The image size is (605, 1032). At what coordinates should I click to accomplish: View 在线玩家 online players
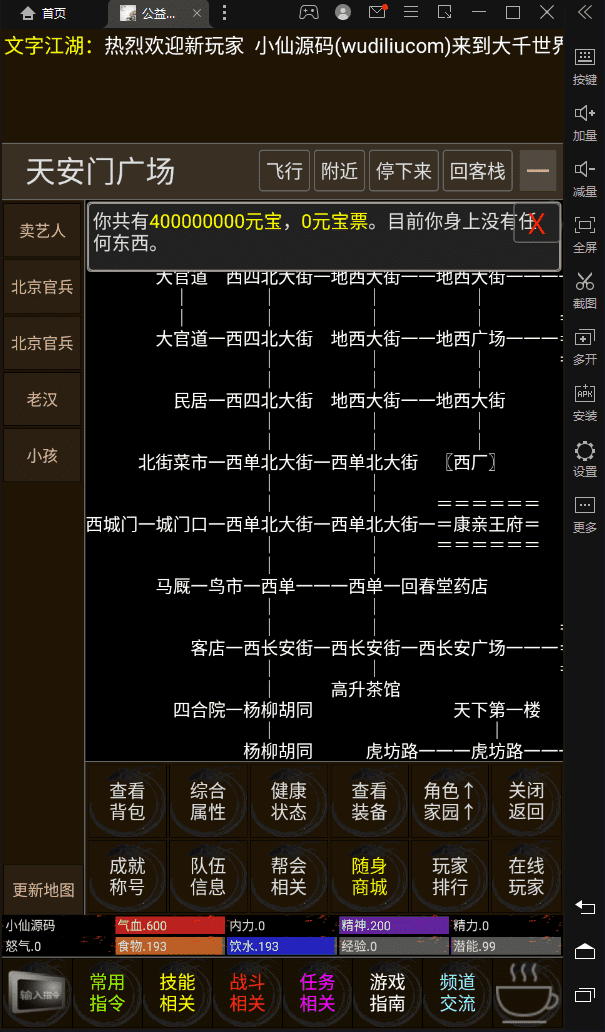pyautogui.click(x=526, y=876)
